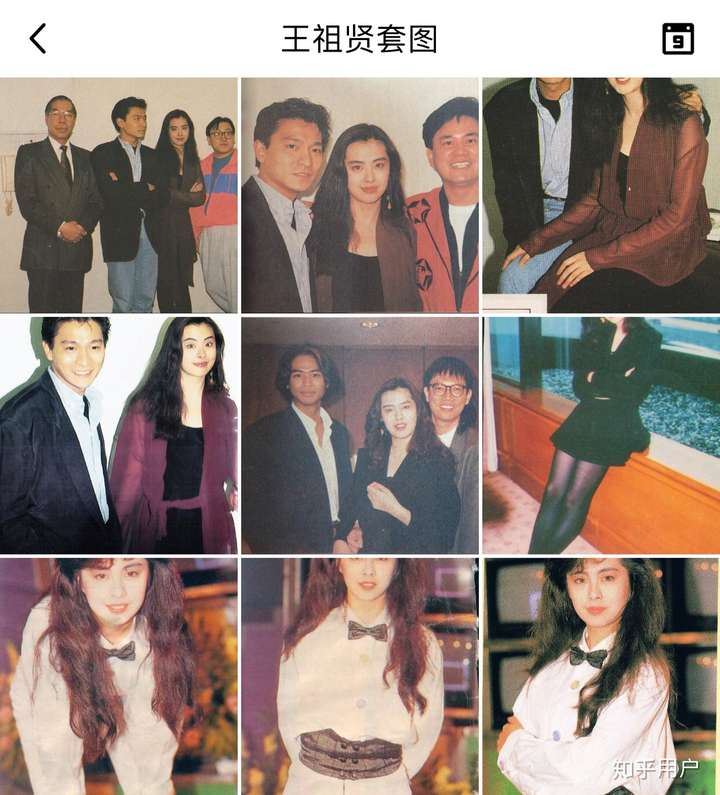Image resolution: width=720 pixels, height=795 pixels.
Task: Select the center photo with three people
Action: pos(359,432)
